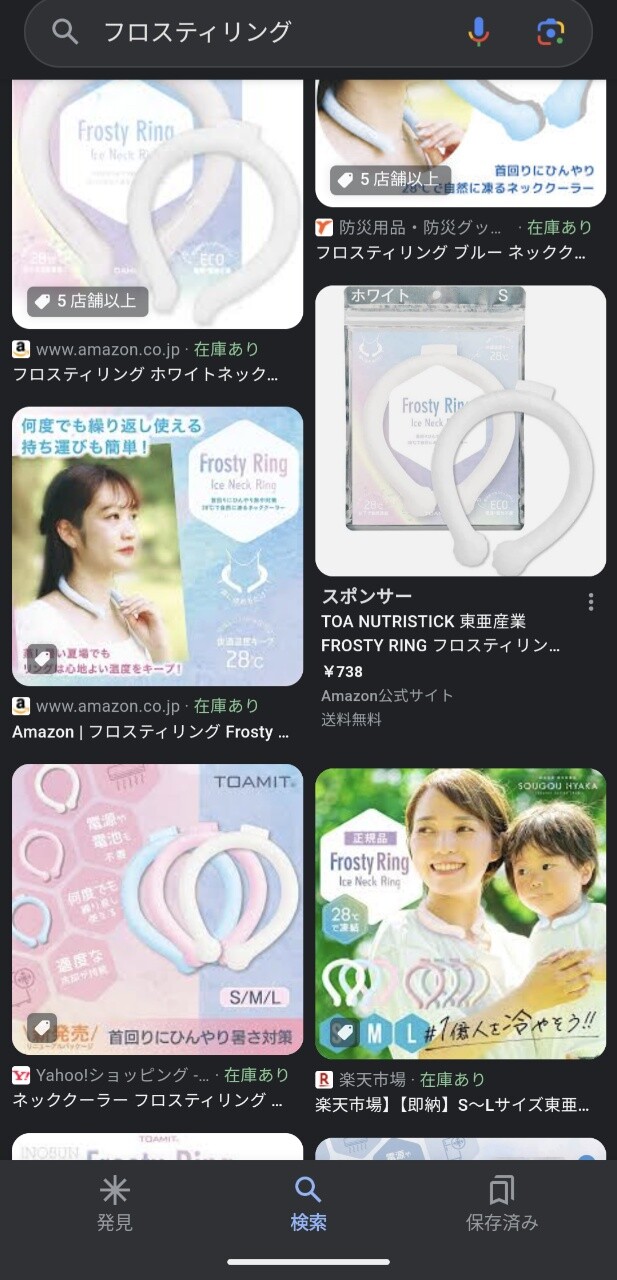This screenshot has height=1280, width=617.
Task: Open the Amazon フロスティリング ホワイトネック result
Action: click(157, 205)
